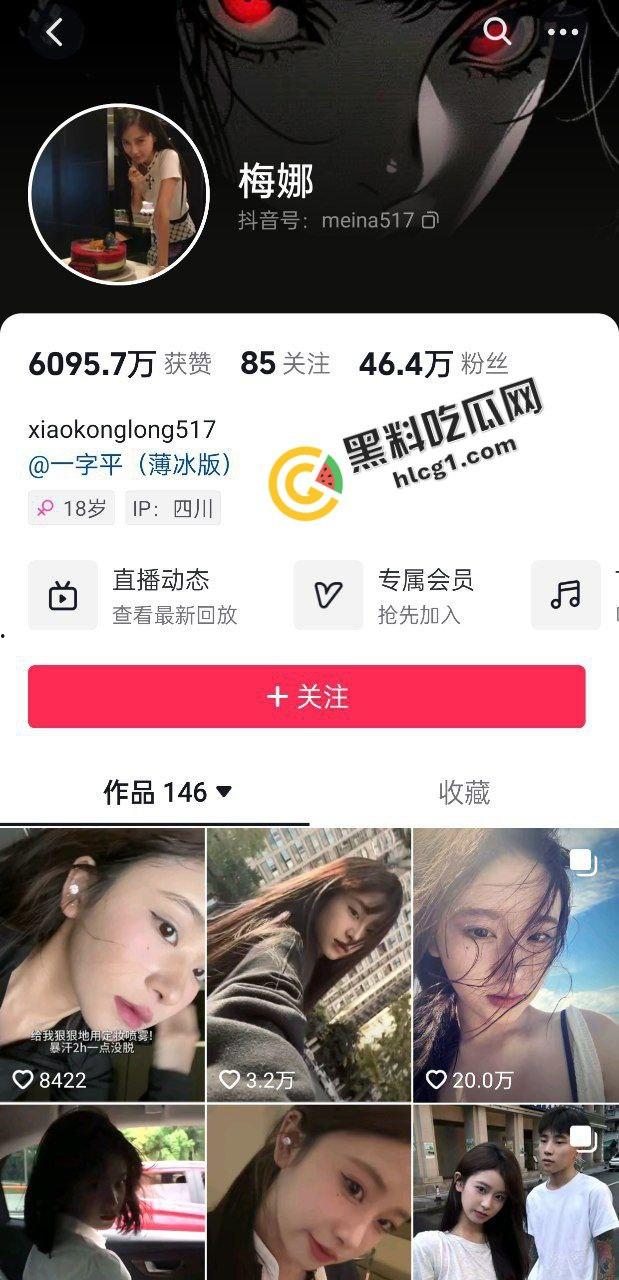Open the three-dot overflow menu
The image size is (619, 1280).
(x=563, y=32)
